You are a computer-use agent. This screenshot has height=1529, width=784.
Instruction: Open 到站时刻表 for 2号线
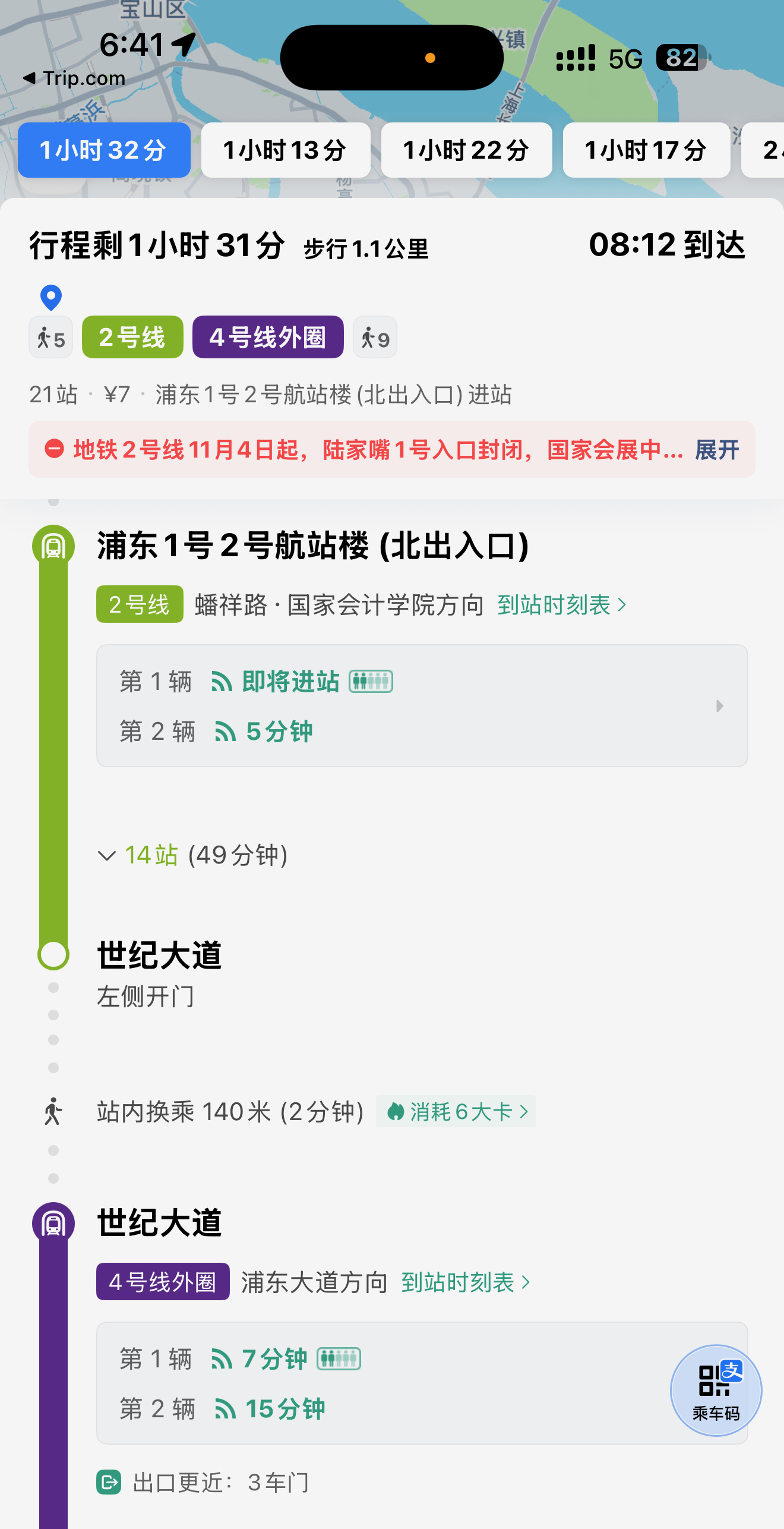[x=561, y=605]
